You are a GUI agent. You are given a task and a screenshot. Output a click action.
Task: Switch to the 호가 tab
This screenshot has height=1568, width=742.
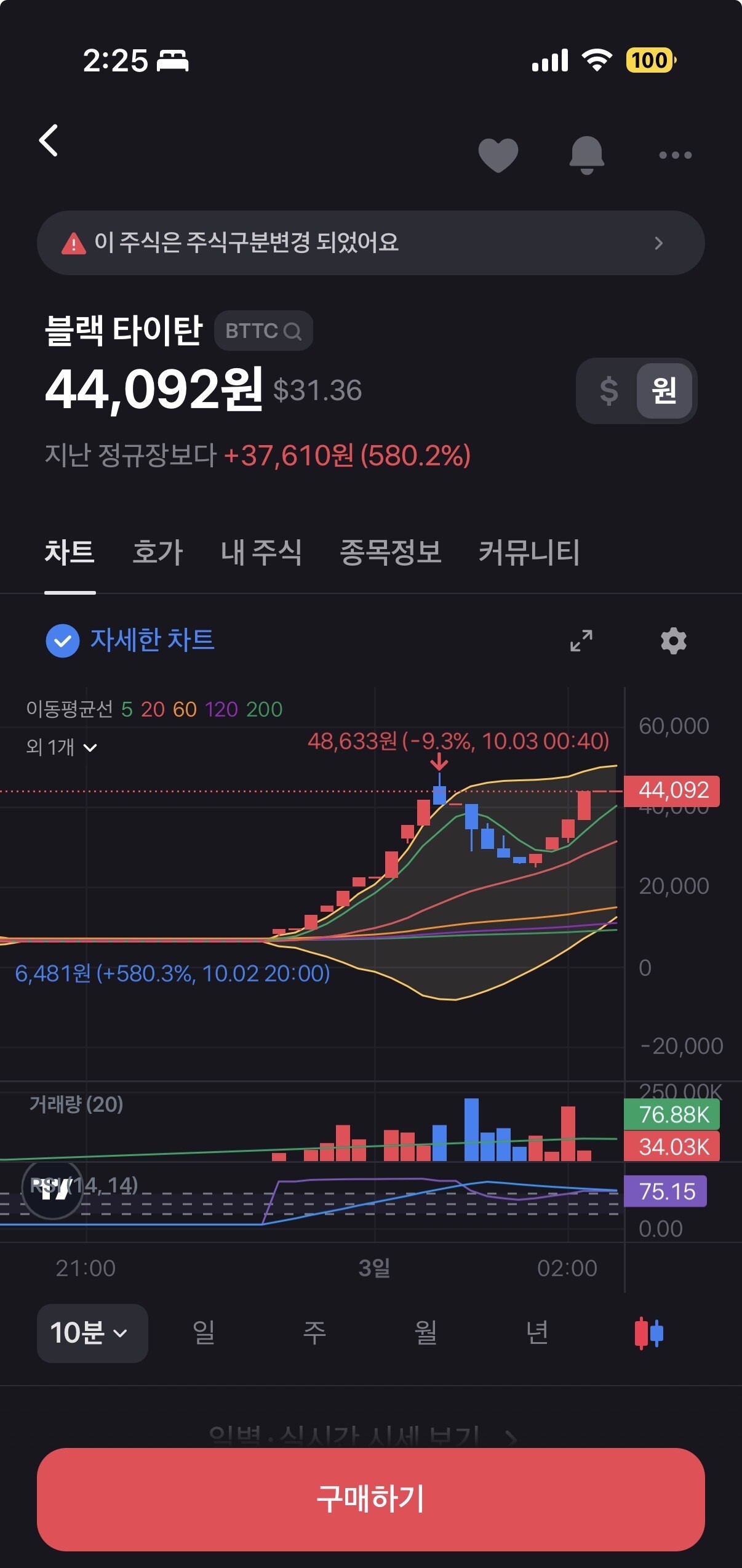pos(158,552)
